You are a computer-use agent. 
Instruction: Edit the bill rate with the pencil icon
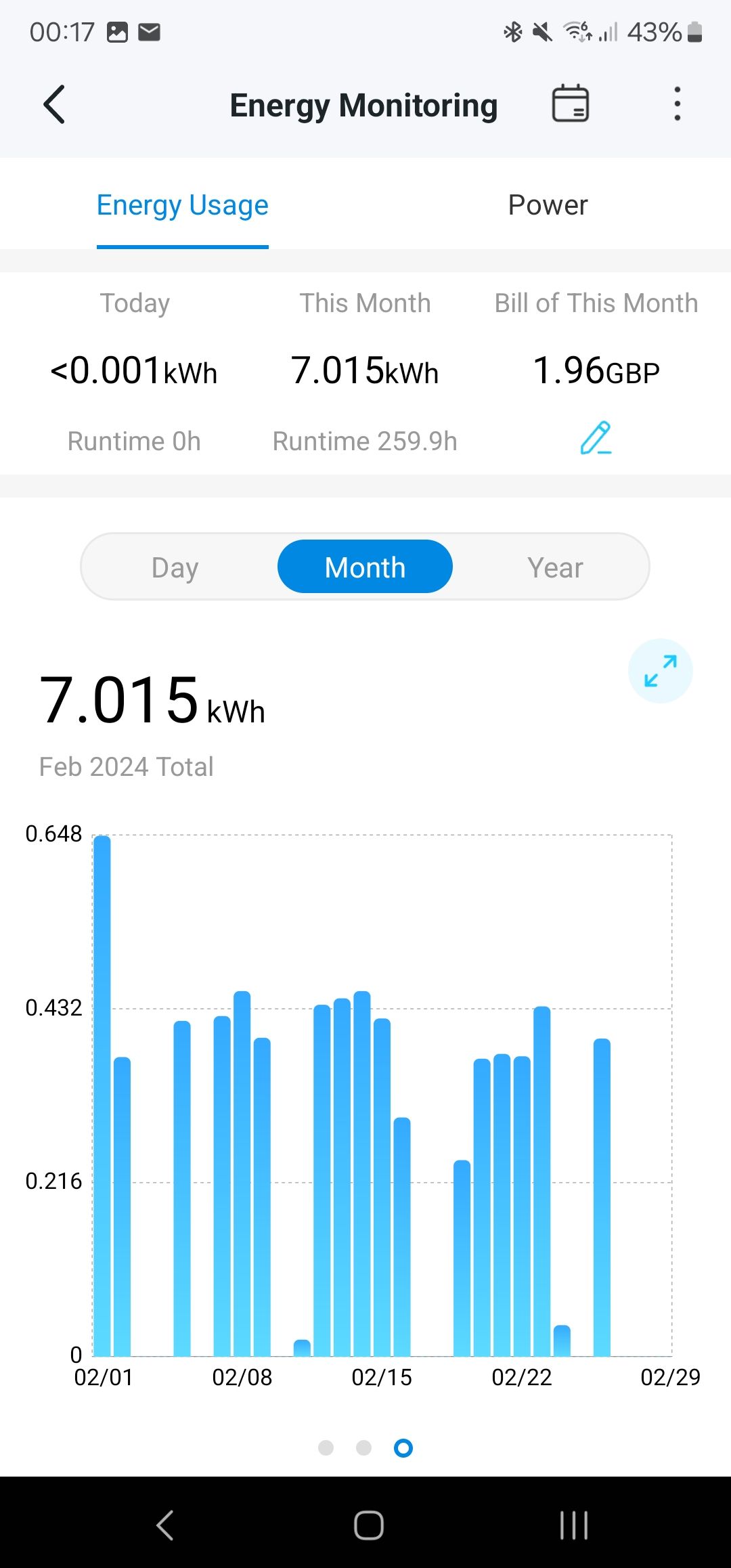[596, 438]
